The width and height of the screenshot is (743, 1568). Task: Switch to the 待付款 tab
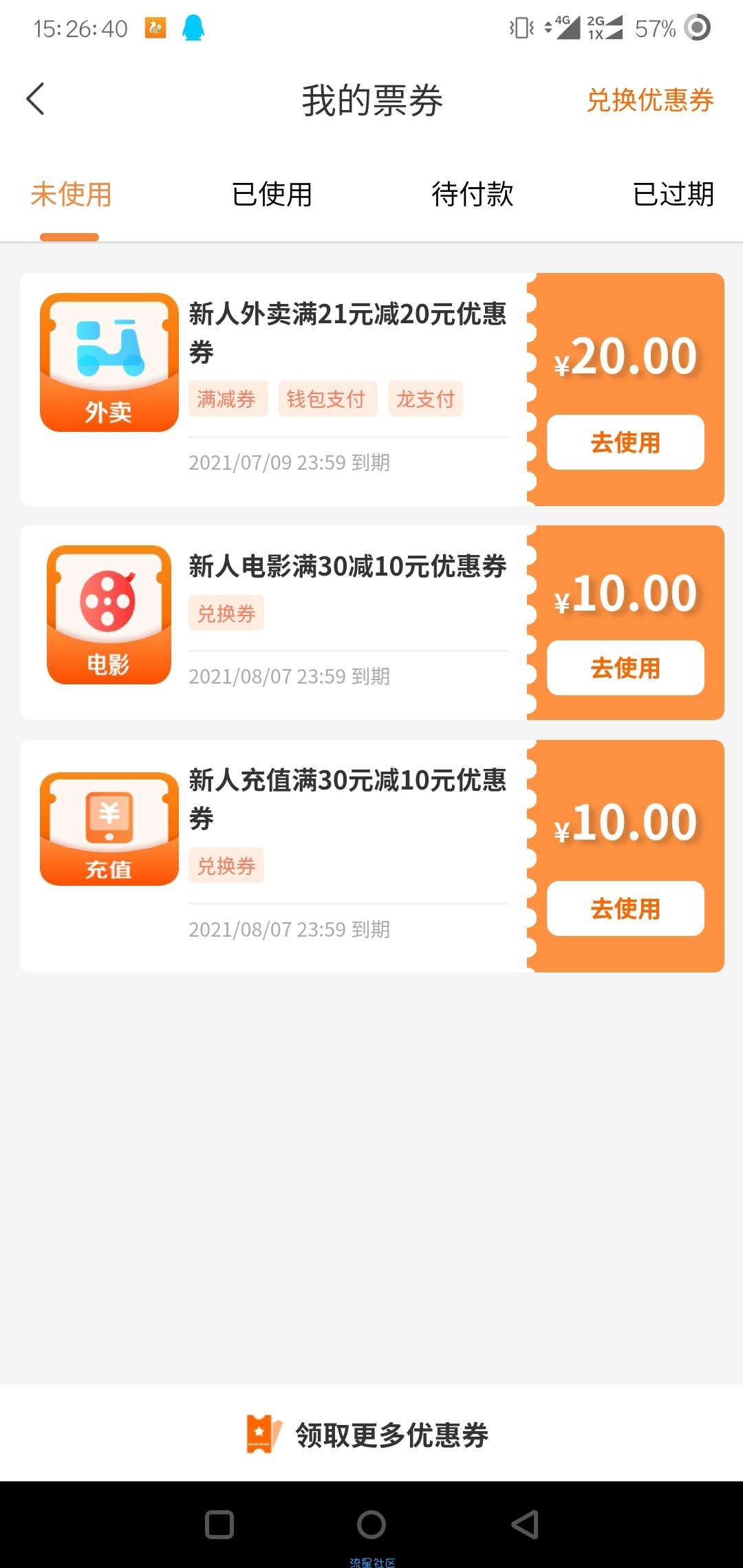[x=473, y=194]
